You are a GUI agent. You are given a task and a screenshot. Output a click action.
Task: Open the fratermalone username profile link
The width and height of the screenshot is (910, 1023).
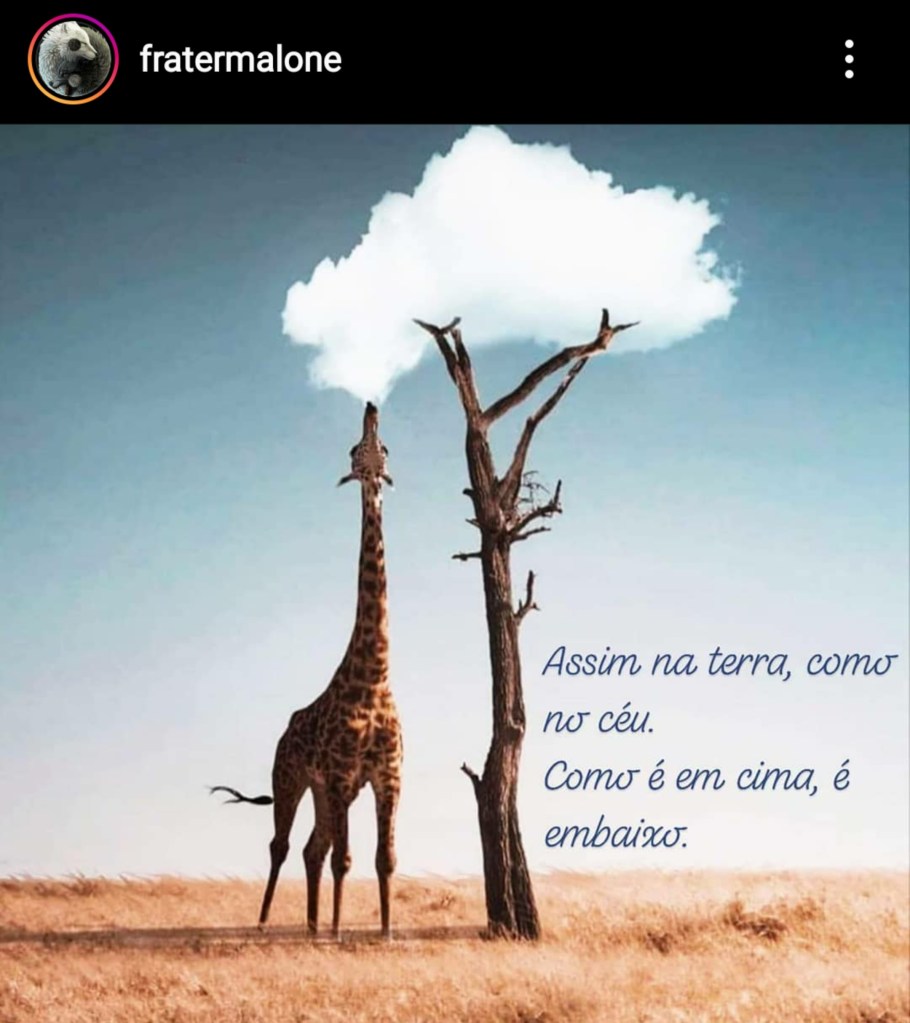pyautogui.click(x=240, y=60)
